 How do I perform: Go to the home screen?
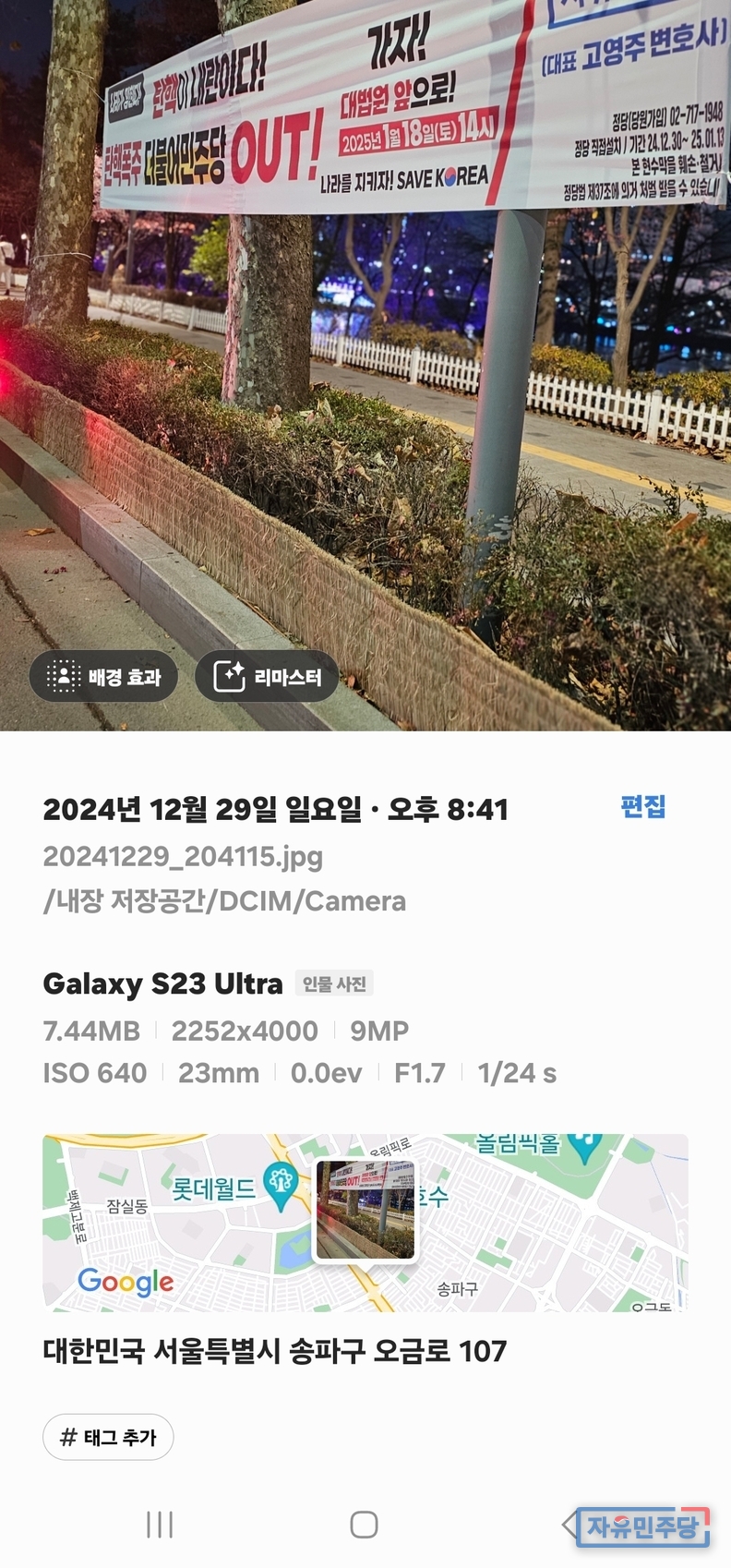tap(364, 1525)
